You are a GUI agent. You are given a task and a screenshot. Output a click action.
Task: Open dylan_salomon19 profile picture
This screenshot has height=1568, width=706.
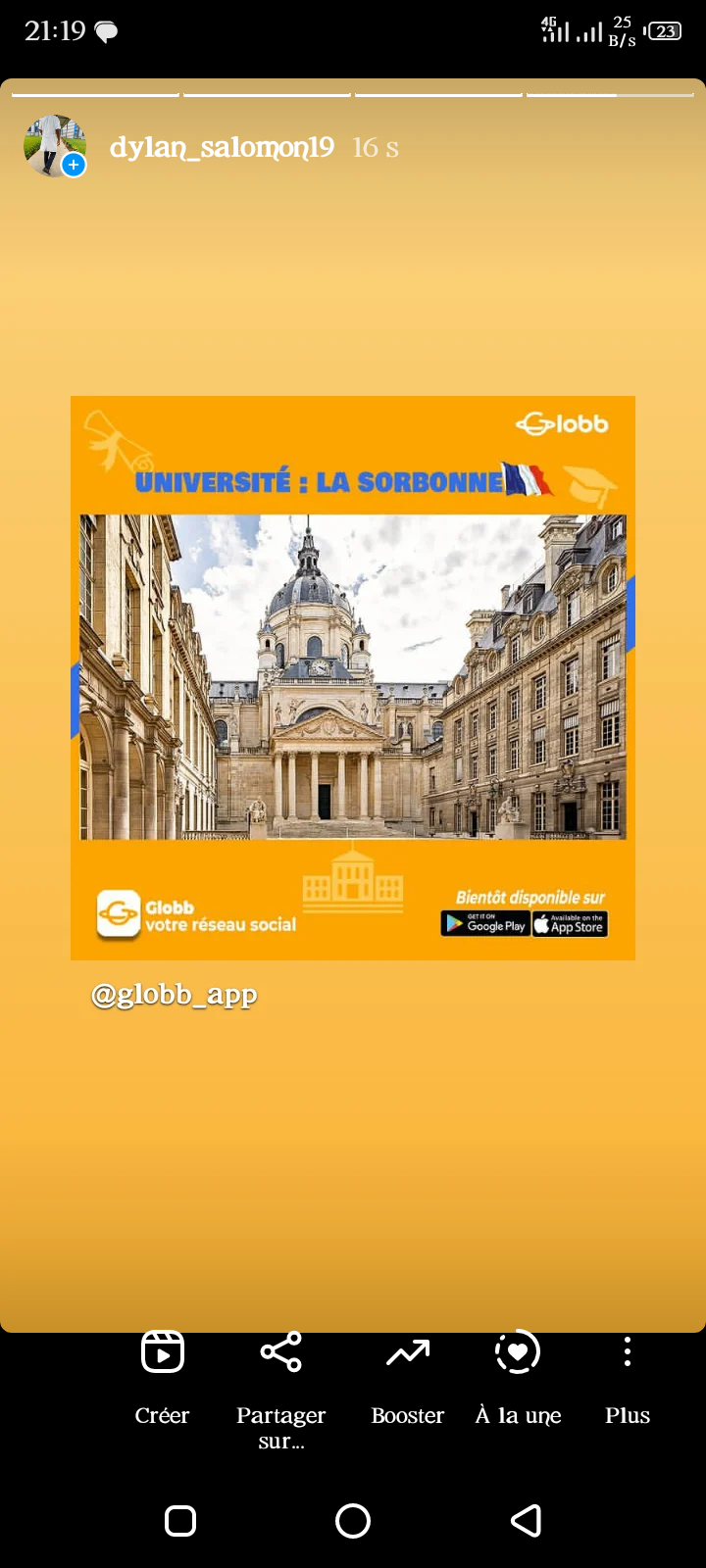[54, 146]
